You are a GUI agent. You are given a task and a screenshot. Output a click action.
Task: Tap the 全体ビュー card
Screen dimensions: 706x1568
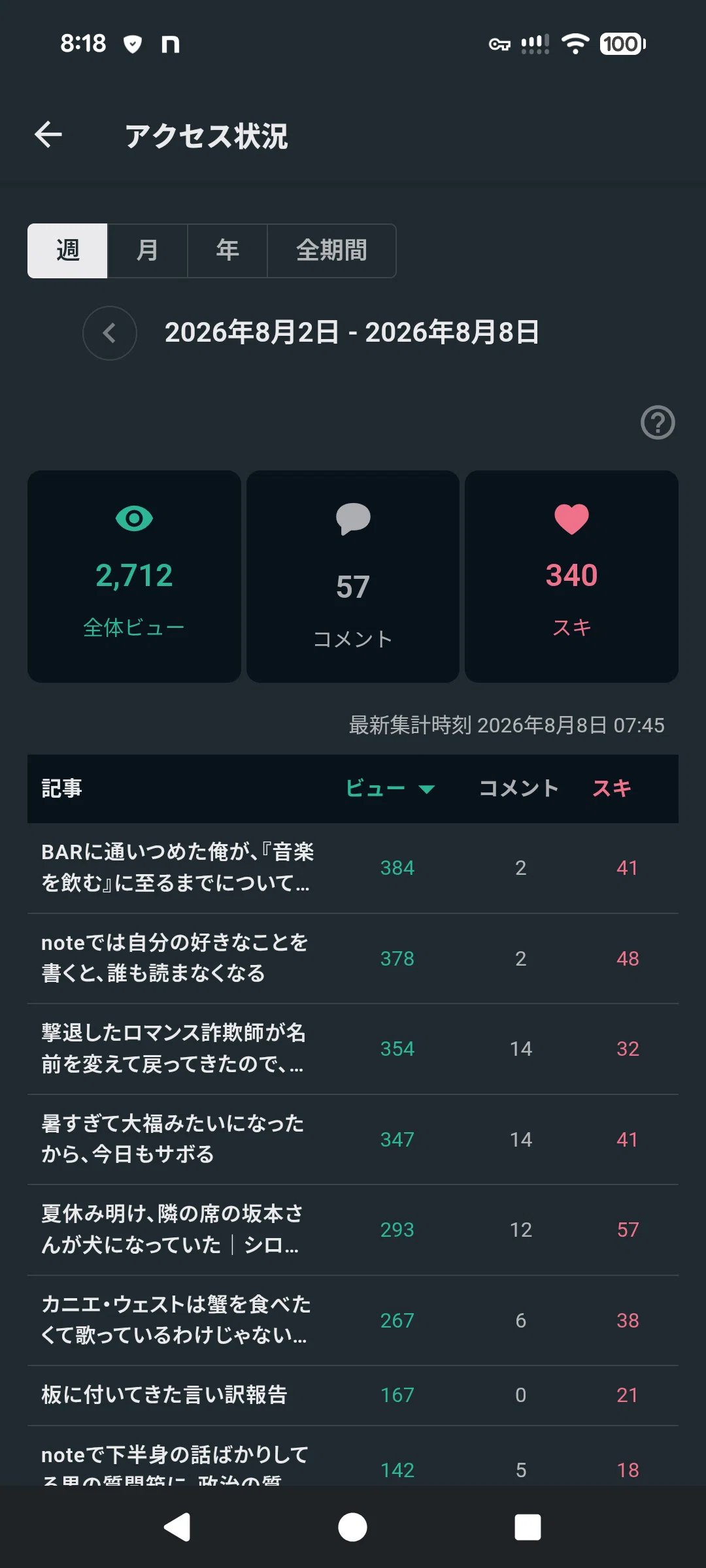point(134,576)
